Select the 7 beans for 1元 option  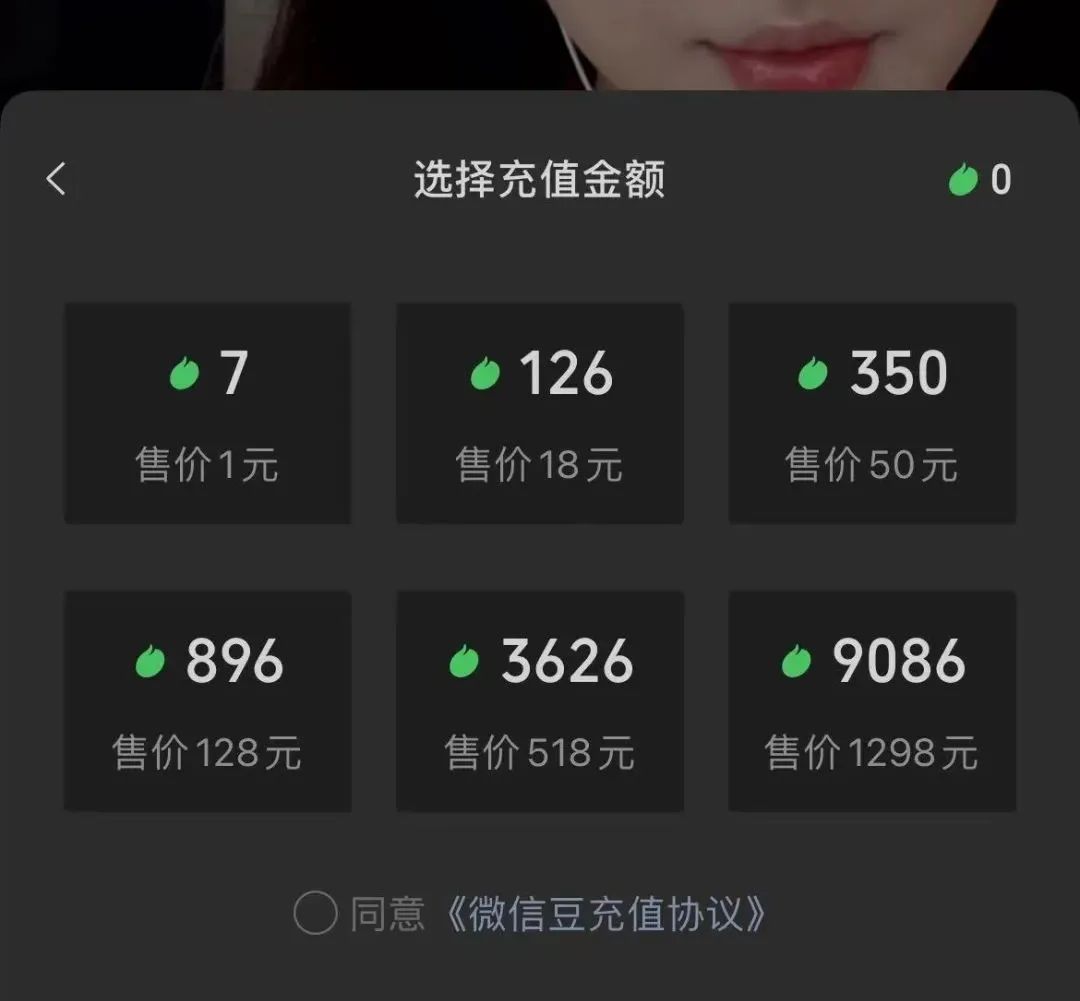click(x=207, y=413)
